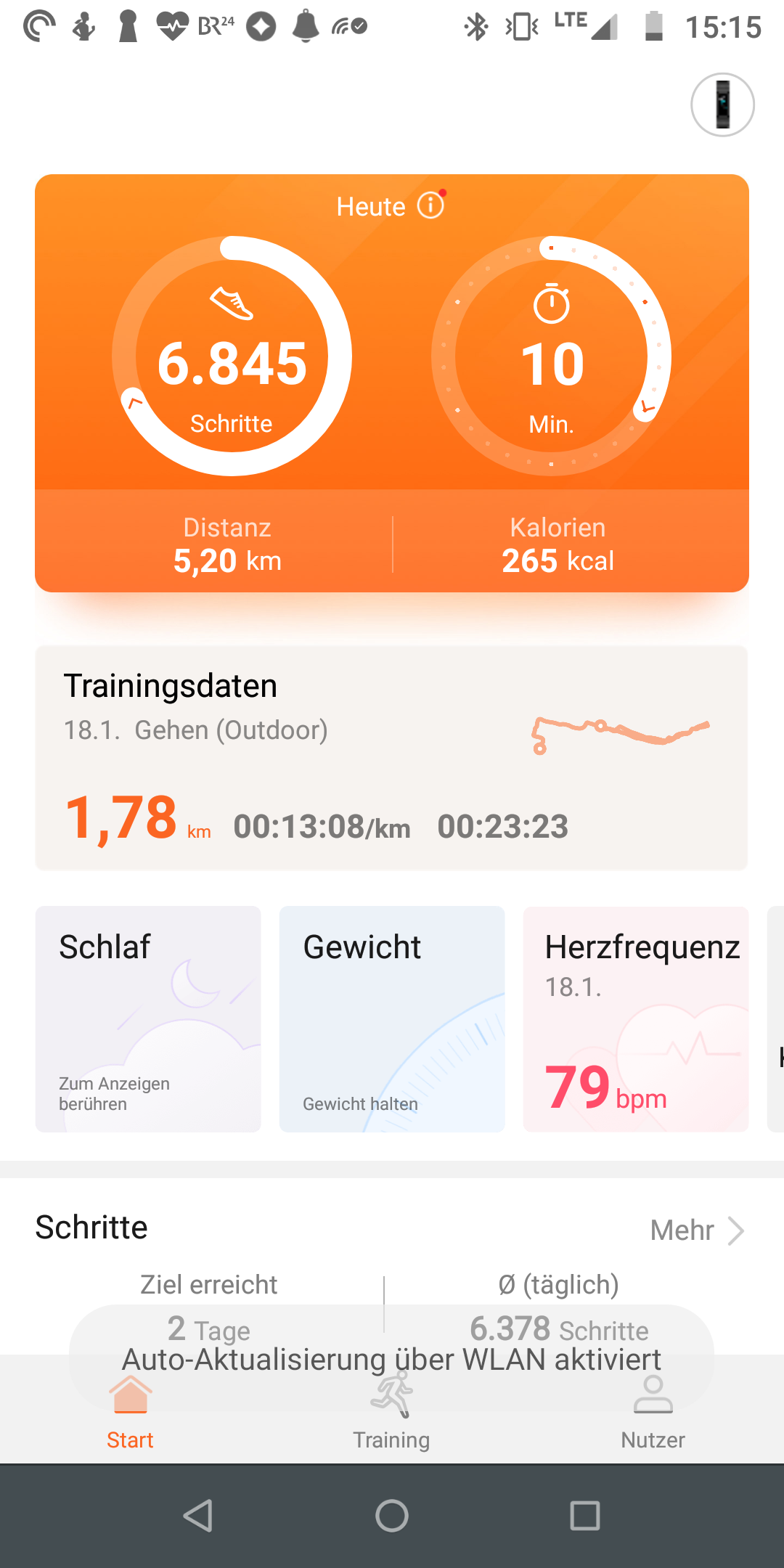Open the Trainingsdaten outdoor walk card
Screen dimensions: 784x1568
pyautogui.click(x=391, y=757)
